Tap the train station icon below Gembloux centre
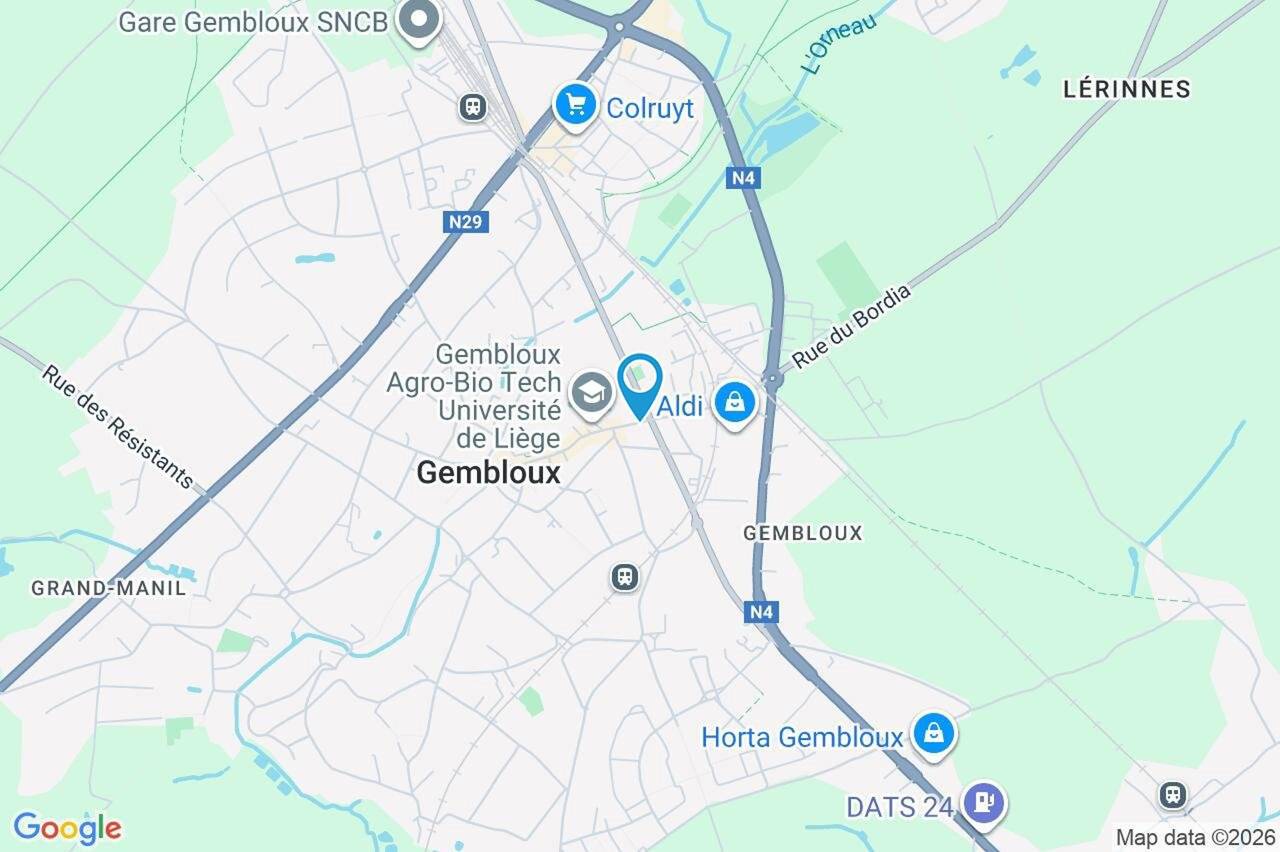1280x852 pixels. pyautogui.click(x=625, y=576)
